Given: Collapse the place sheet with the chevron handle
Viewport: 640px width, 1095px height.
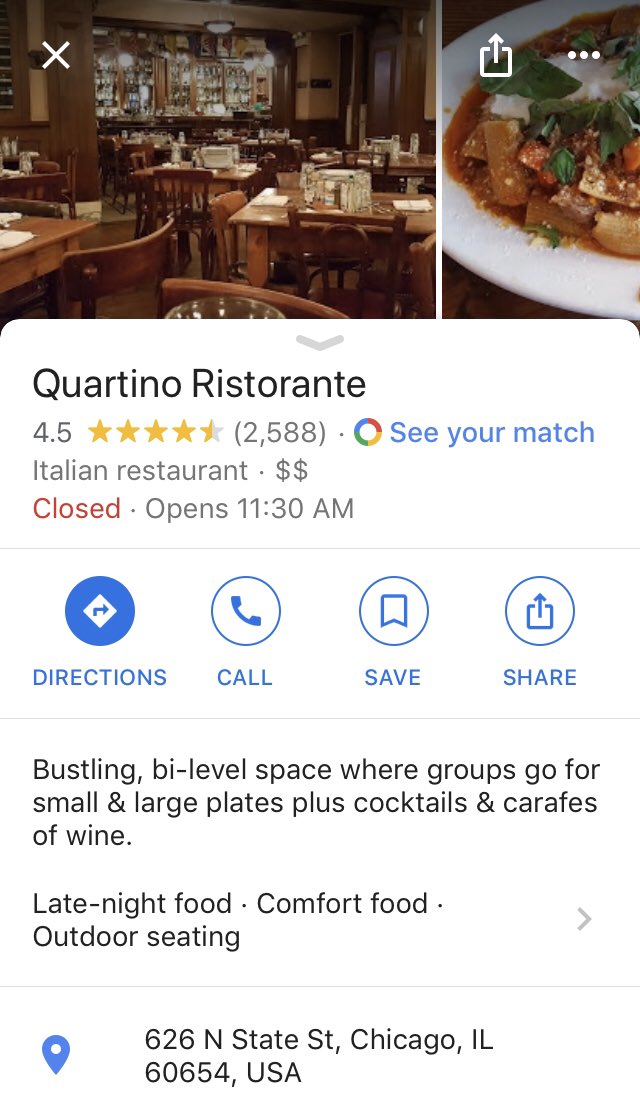Looking at the screenshot, I should pos(320,343).
